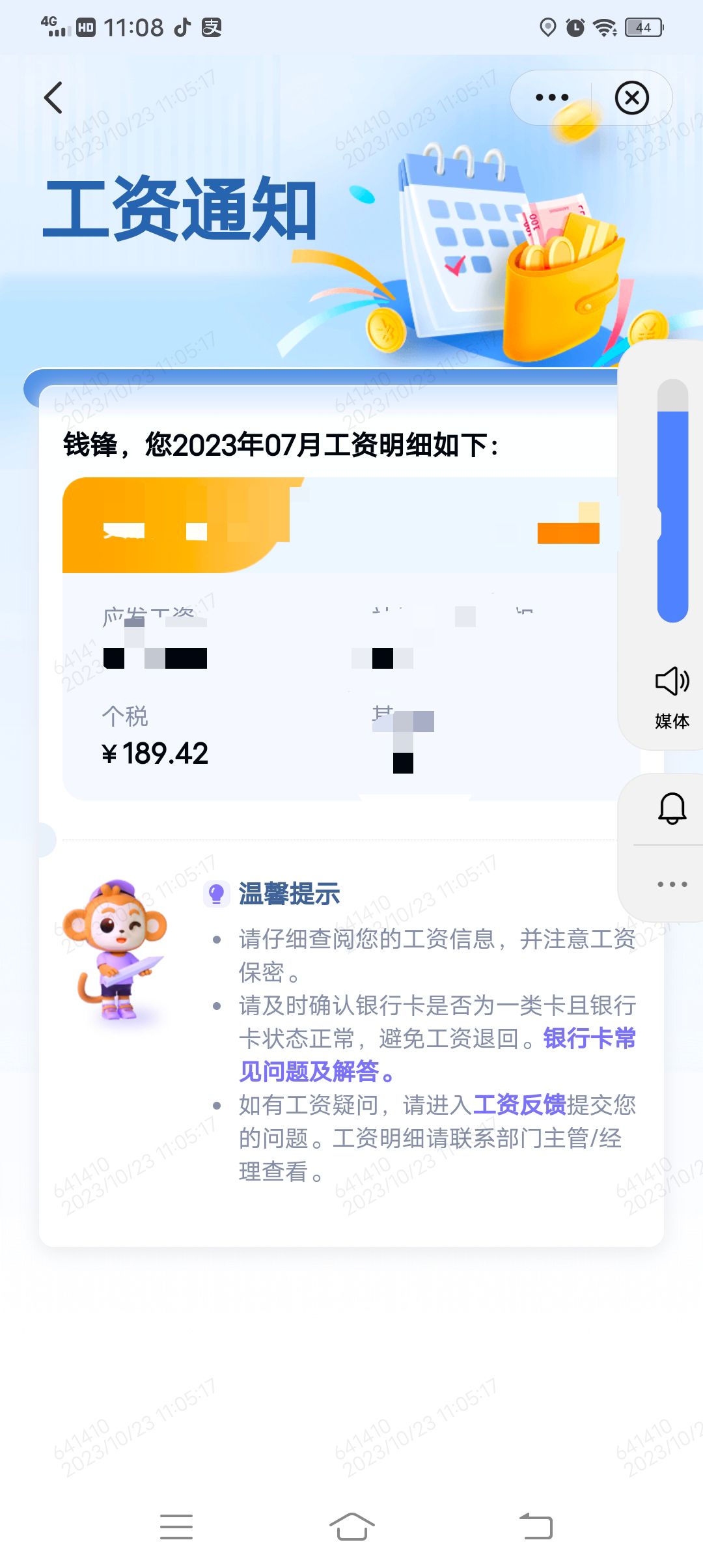The image size is (703, 1568).
Task: Close the page with the X button
Action: (631, 98)
